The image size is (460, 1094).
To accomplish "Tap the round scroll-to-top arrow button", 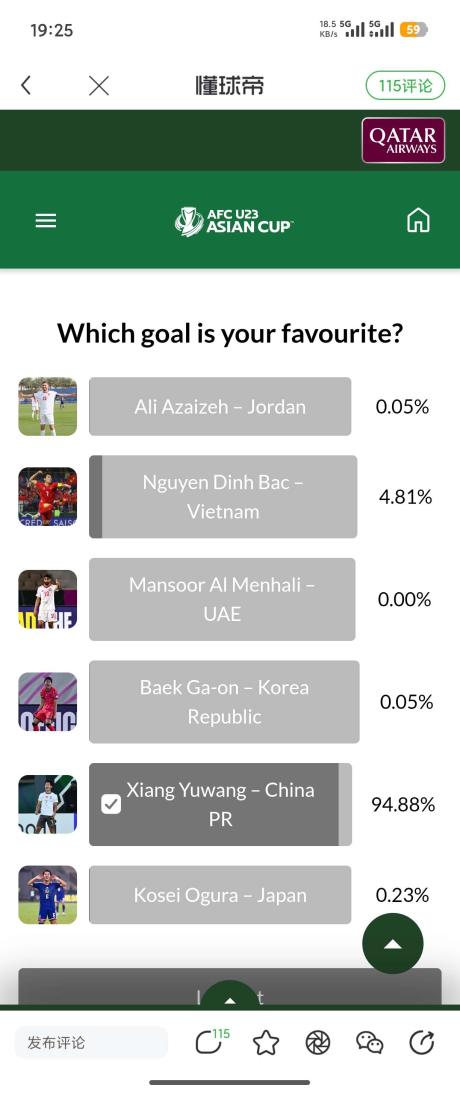I will (393, 944).
